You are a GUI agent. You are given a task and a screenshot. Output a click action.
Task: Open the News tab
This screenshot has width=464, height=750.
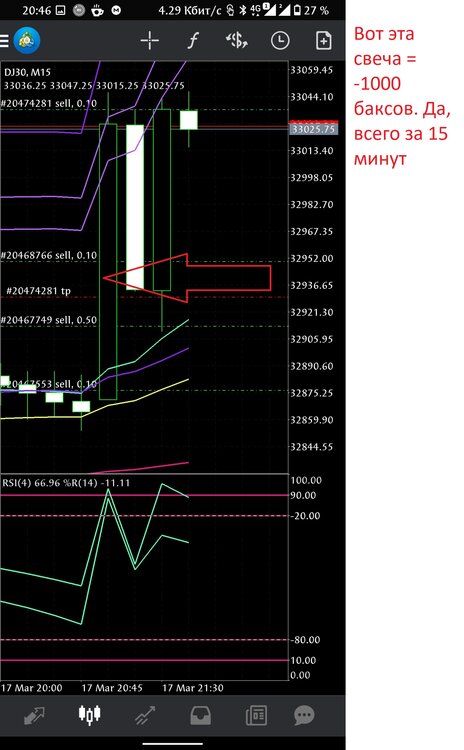[x=256, y=716]
